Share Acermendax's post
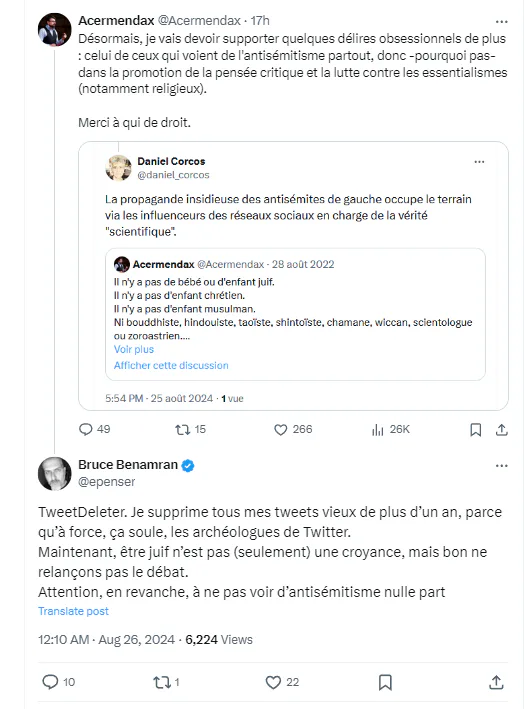Screen dimensions: 524x709 pos(501,430)
